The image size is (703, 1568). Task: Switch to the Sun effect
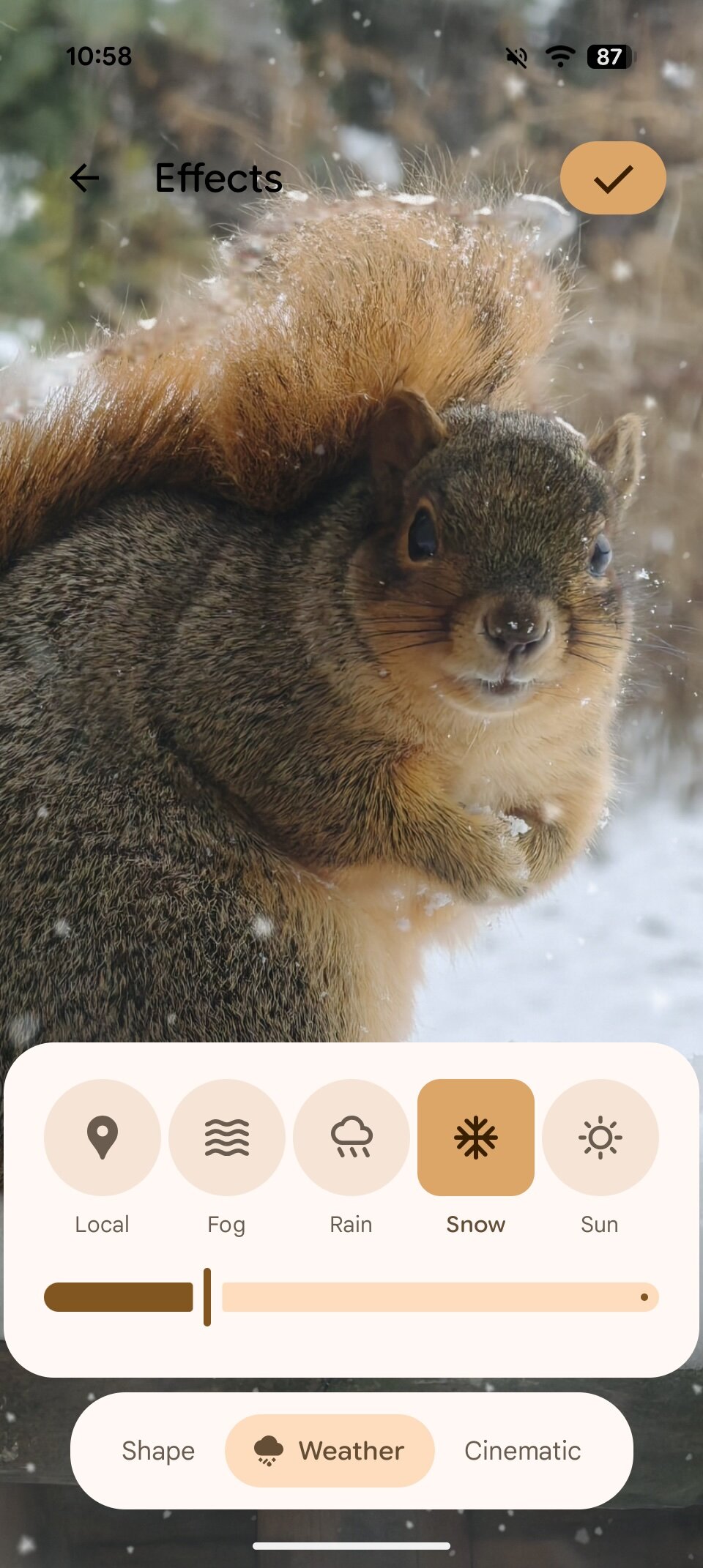[600, 1137]
